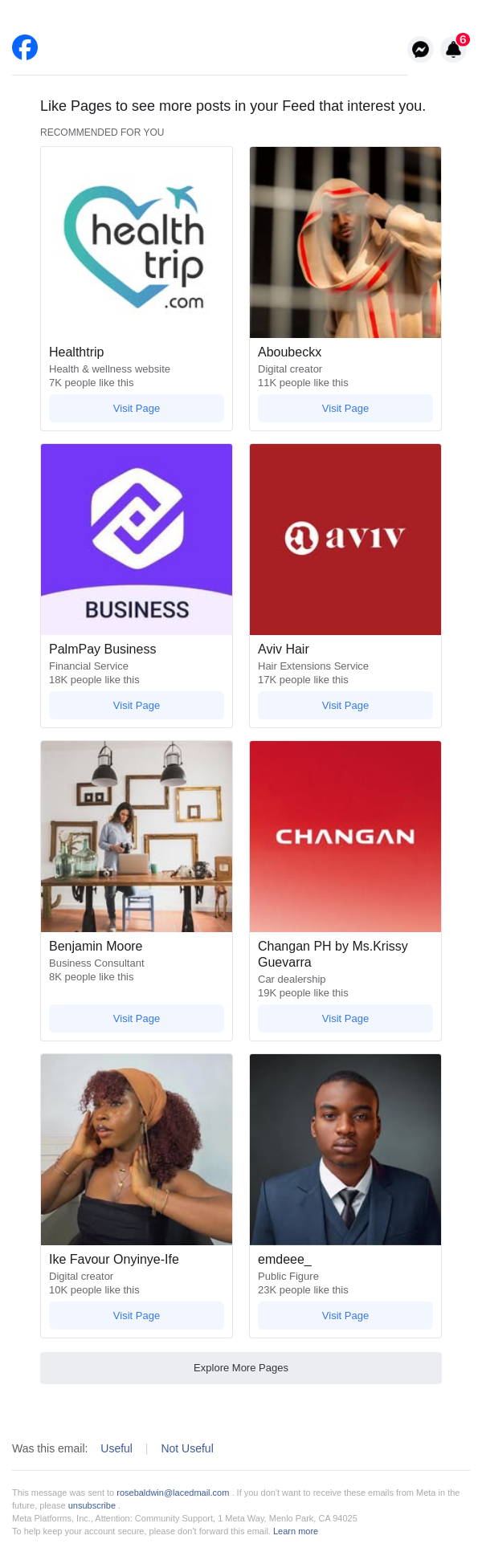
Task: Mark this email as Not Useful
Action: tap(187, 1448)
